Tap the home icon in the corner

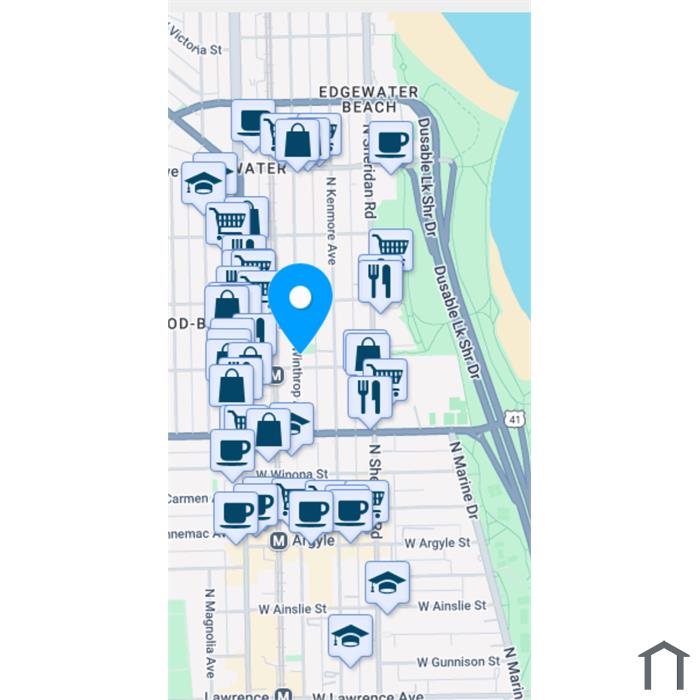(664, 667)
